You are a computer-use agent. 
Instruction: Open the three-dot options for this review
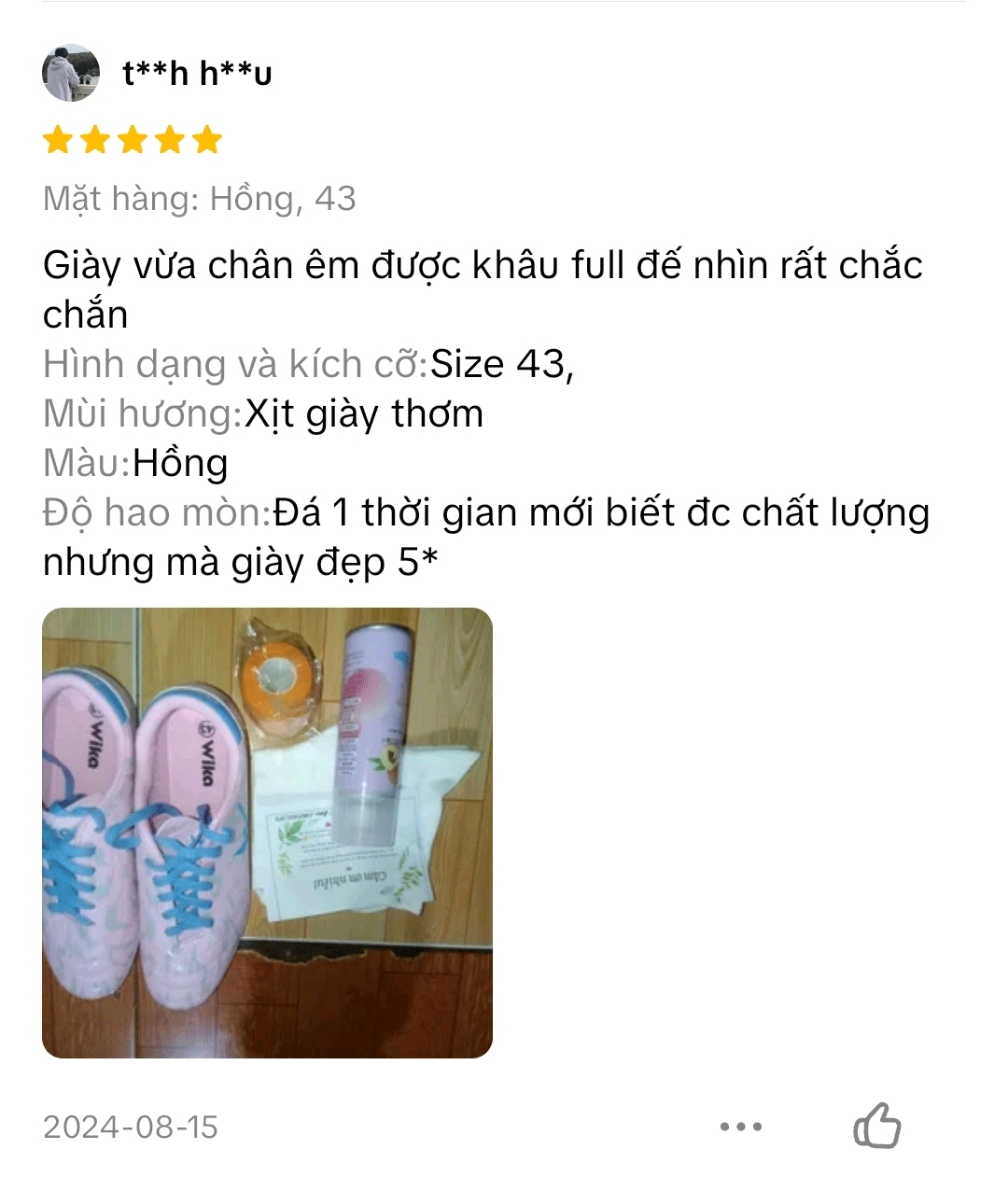pyautogui.click(x=741, y=1127)
